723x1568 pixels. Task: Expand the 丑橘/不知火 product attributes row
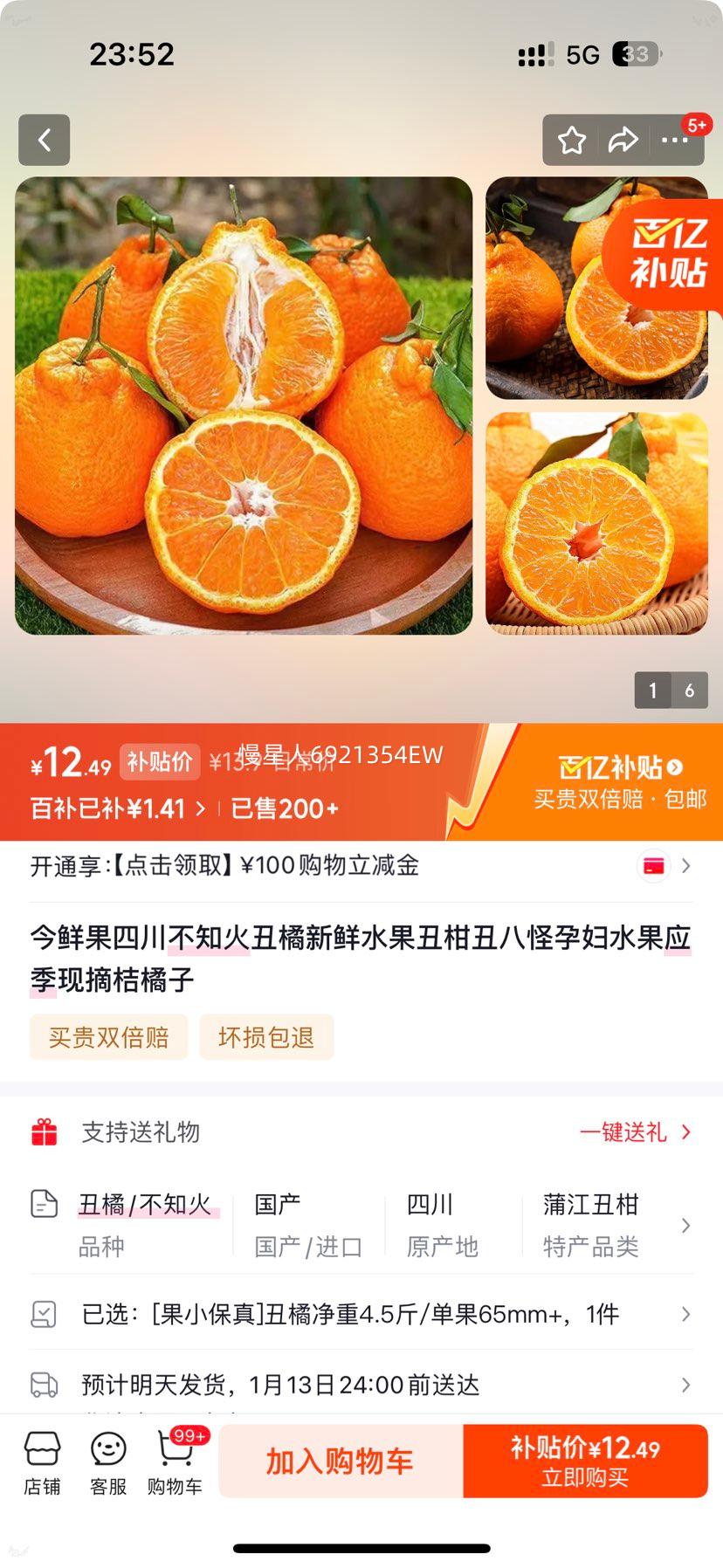click(361, 1224)
